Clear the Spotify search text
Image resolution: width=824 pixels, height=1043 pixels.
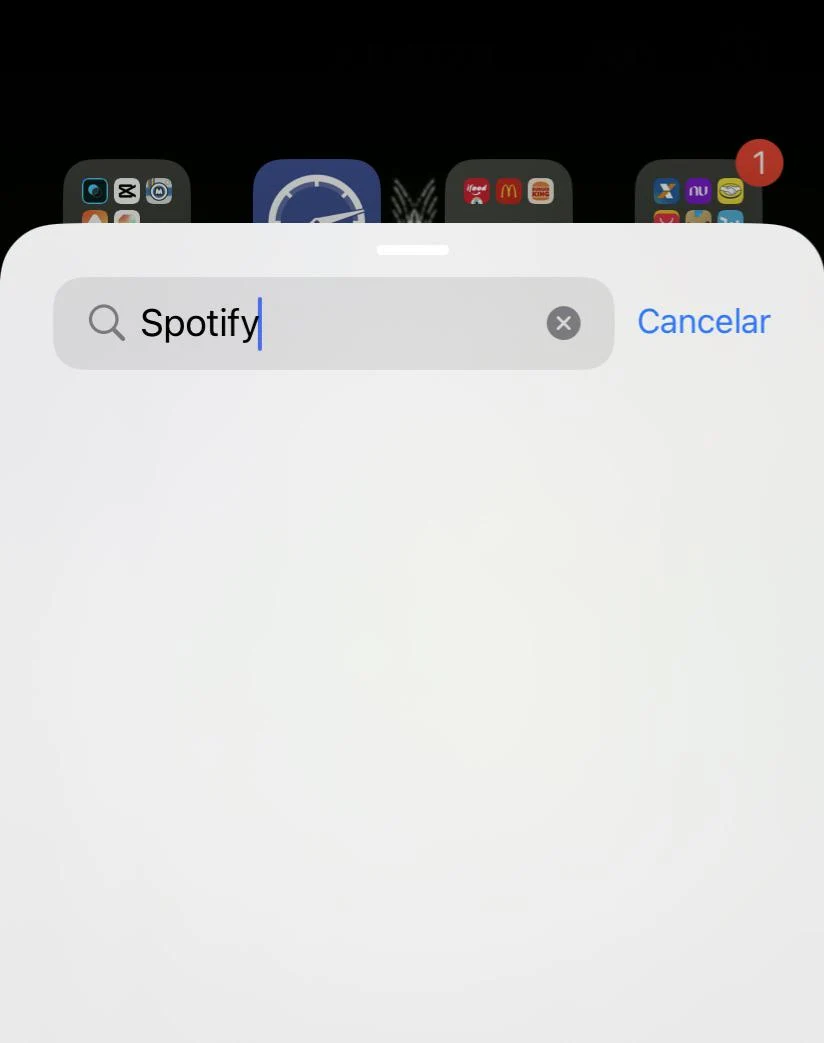(x=563, y=322)
